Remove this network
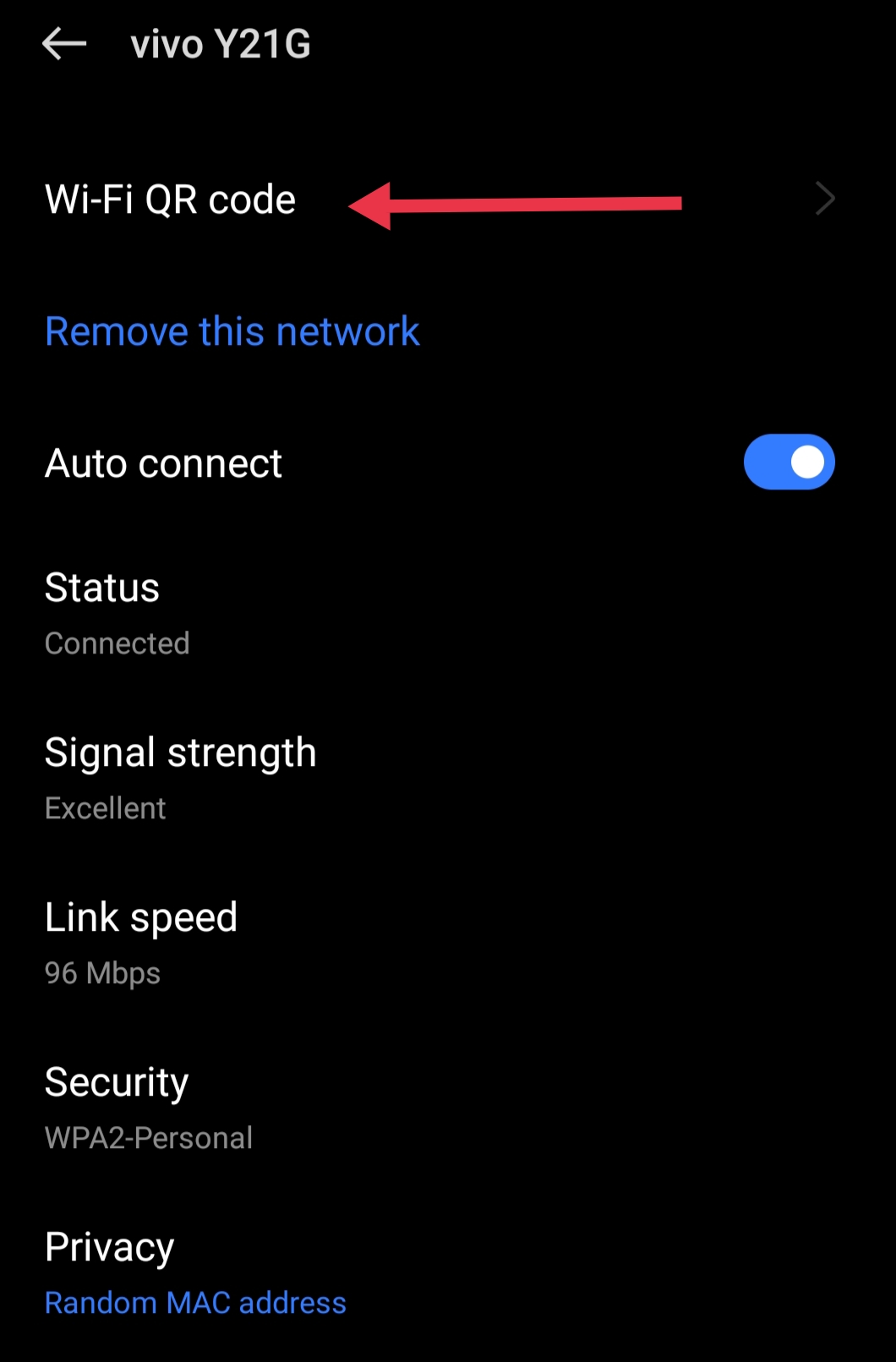 pos(232,331)
